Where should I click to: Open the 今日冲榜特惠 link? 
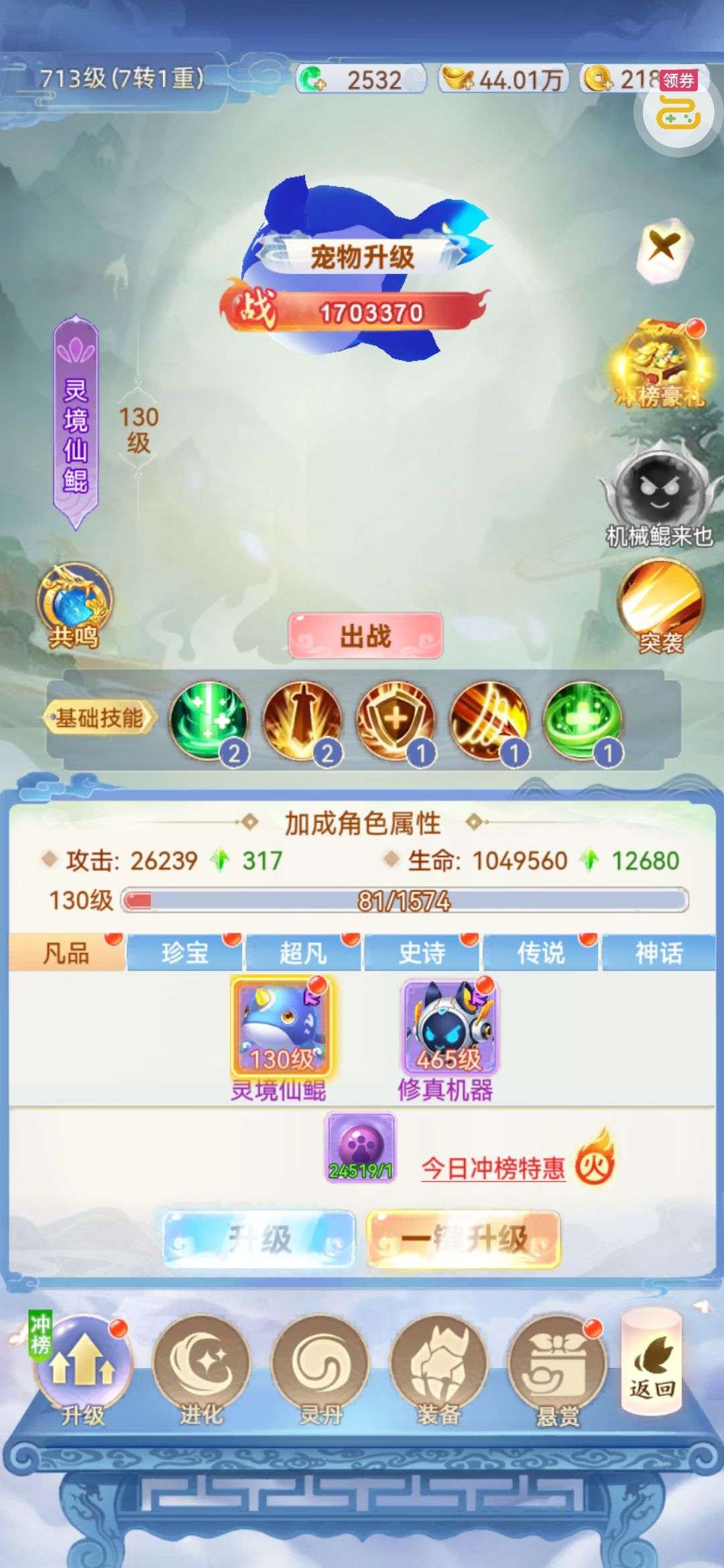point(493,1168)
